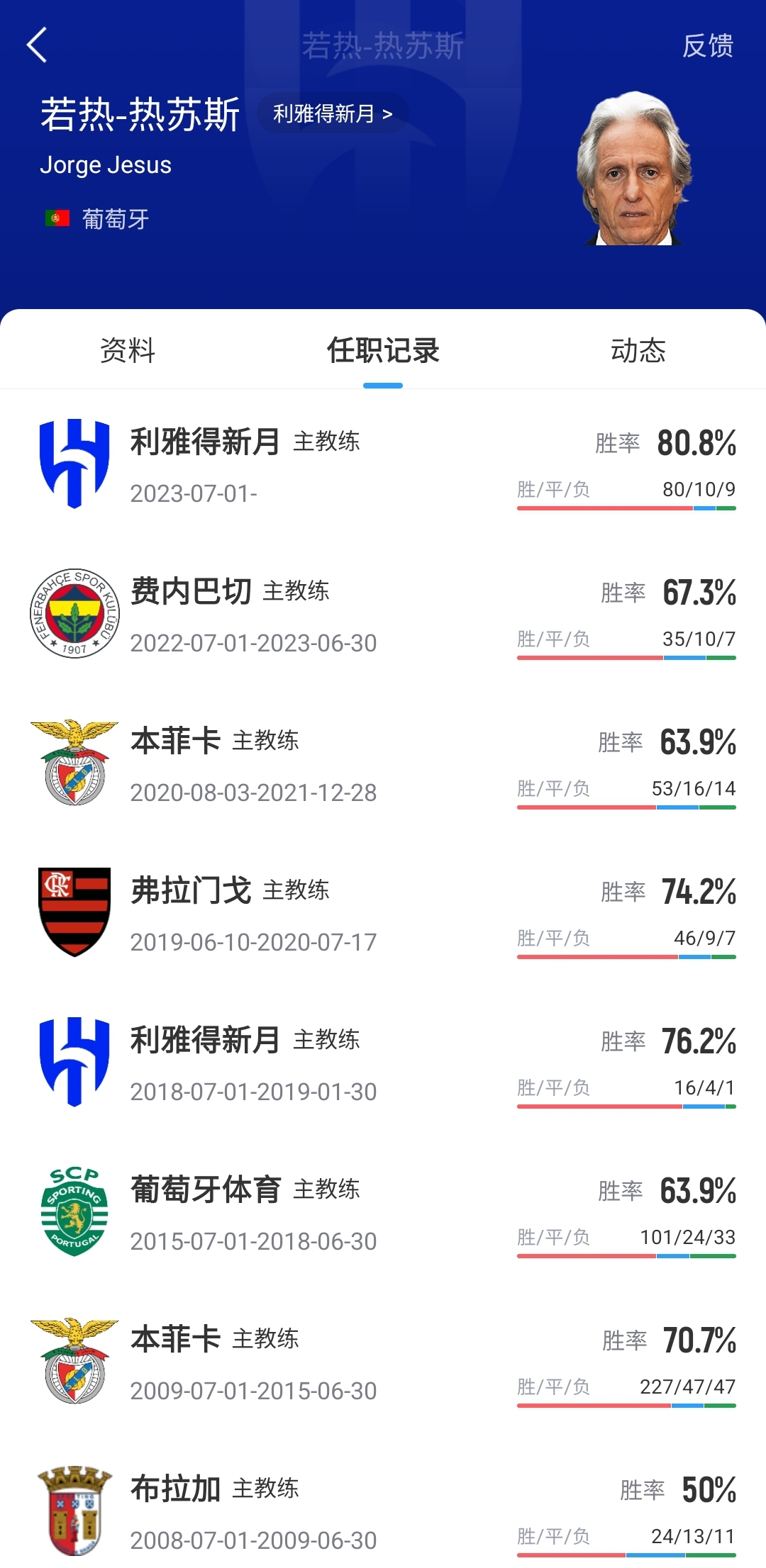Select the 任职记录 tab
Image resolution: width=766 pixels, height=1568 pixels.
point(383,350)
